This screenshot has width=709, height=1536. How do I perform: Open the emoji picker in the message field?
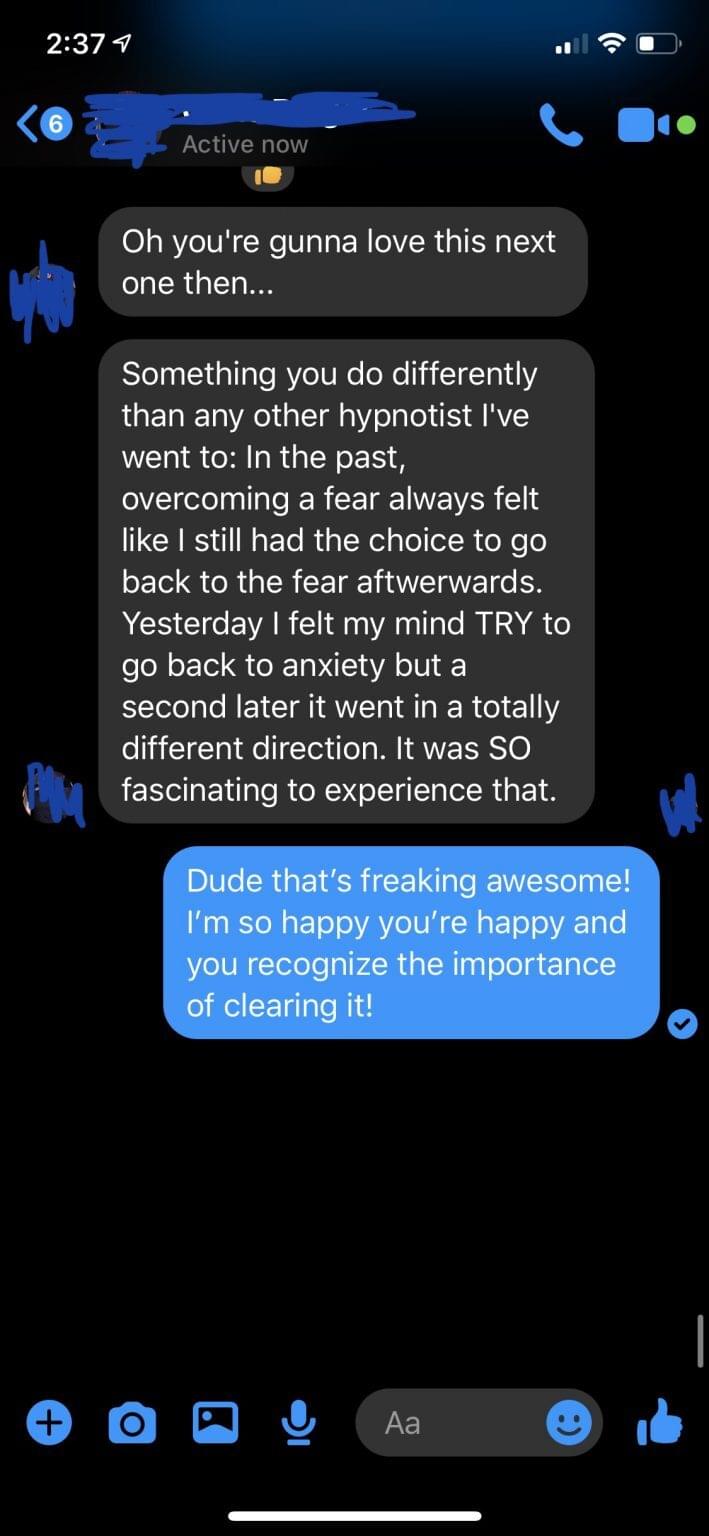click(568, 1422)
